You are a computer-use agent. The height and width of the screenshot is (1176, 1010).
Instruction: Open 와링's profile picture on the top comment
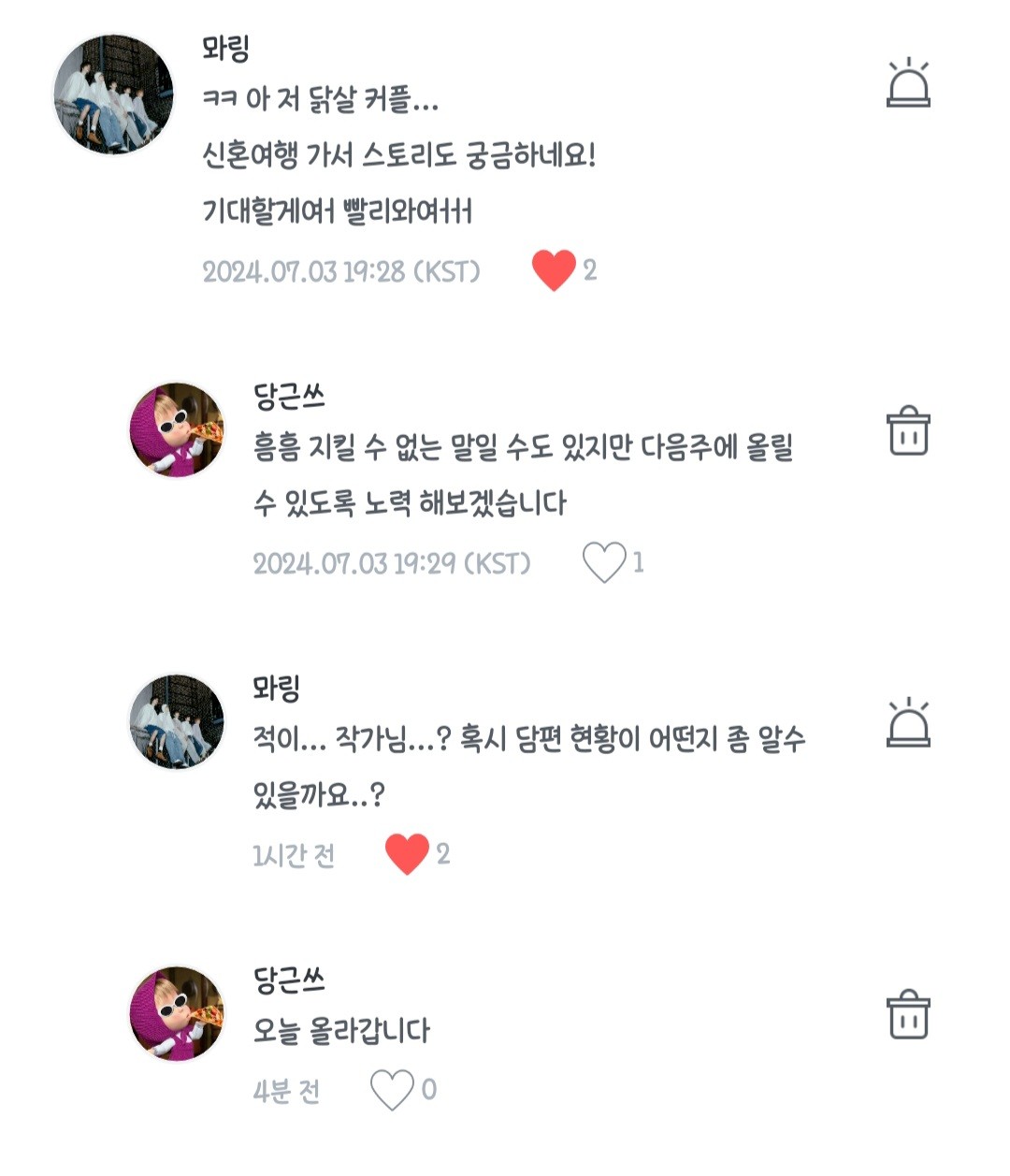pyautogui.click(x=113, y=94)
